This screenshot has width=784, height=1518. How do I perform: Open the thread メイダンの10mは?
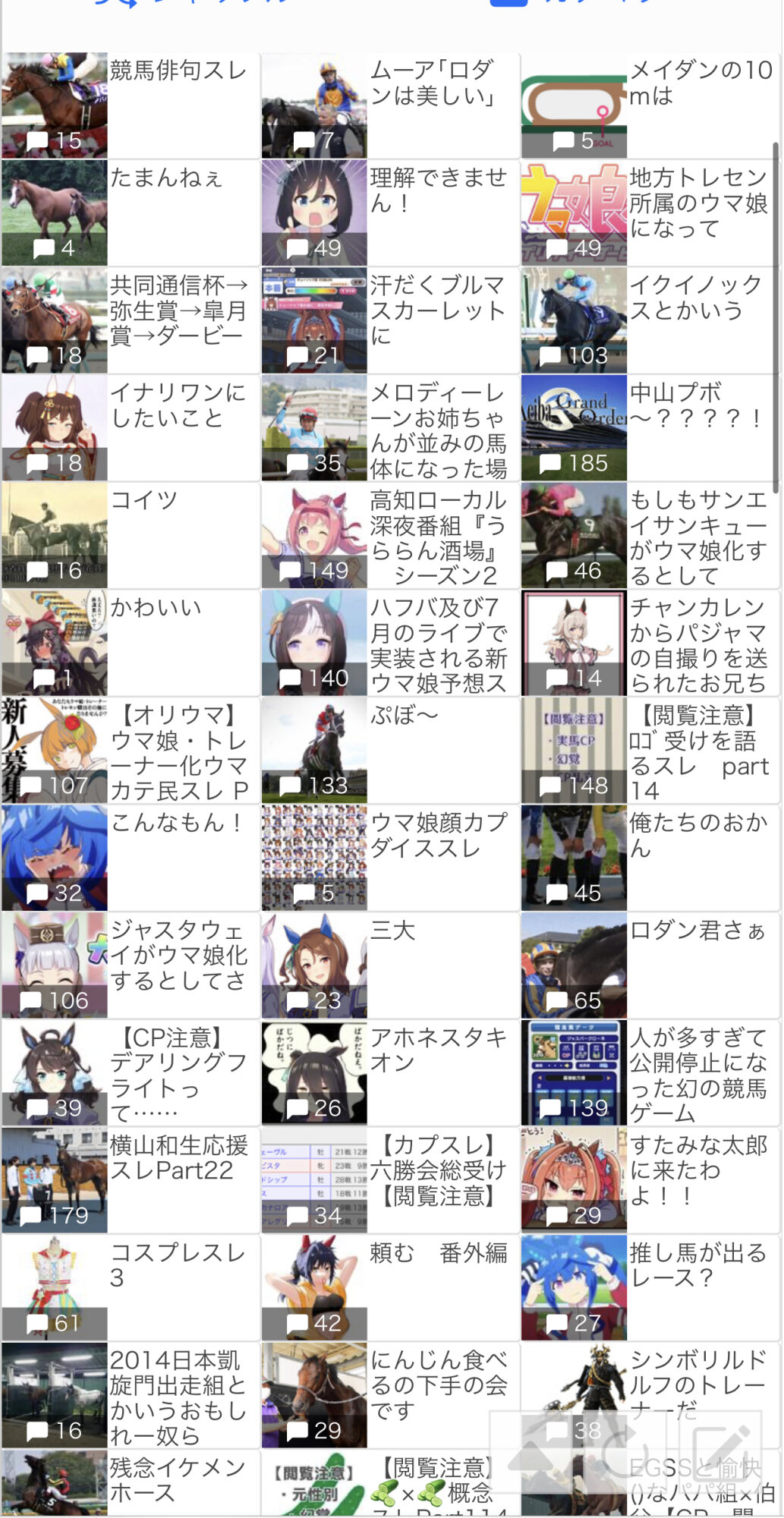[x=650, y=106]
